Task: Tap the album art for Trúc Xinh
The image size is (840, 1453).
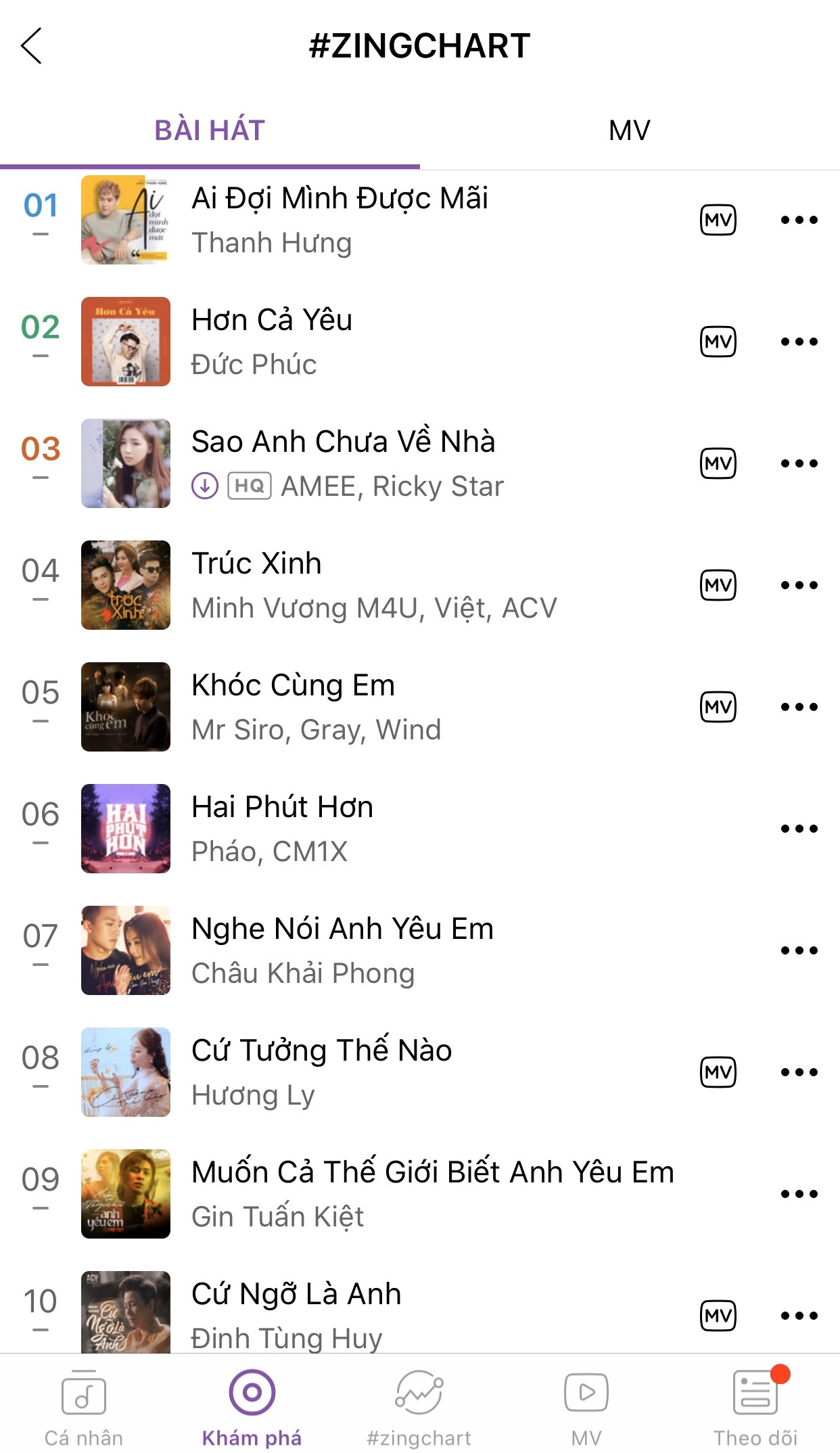Action: (x=125, y=585)
